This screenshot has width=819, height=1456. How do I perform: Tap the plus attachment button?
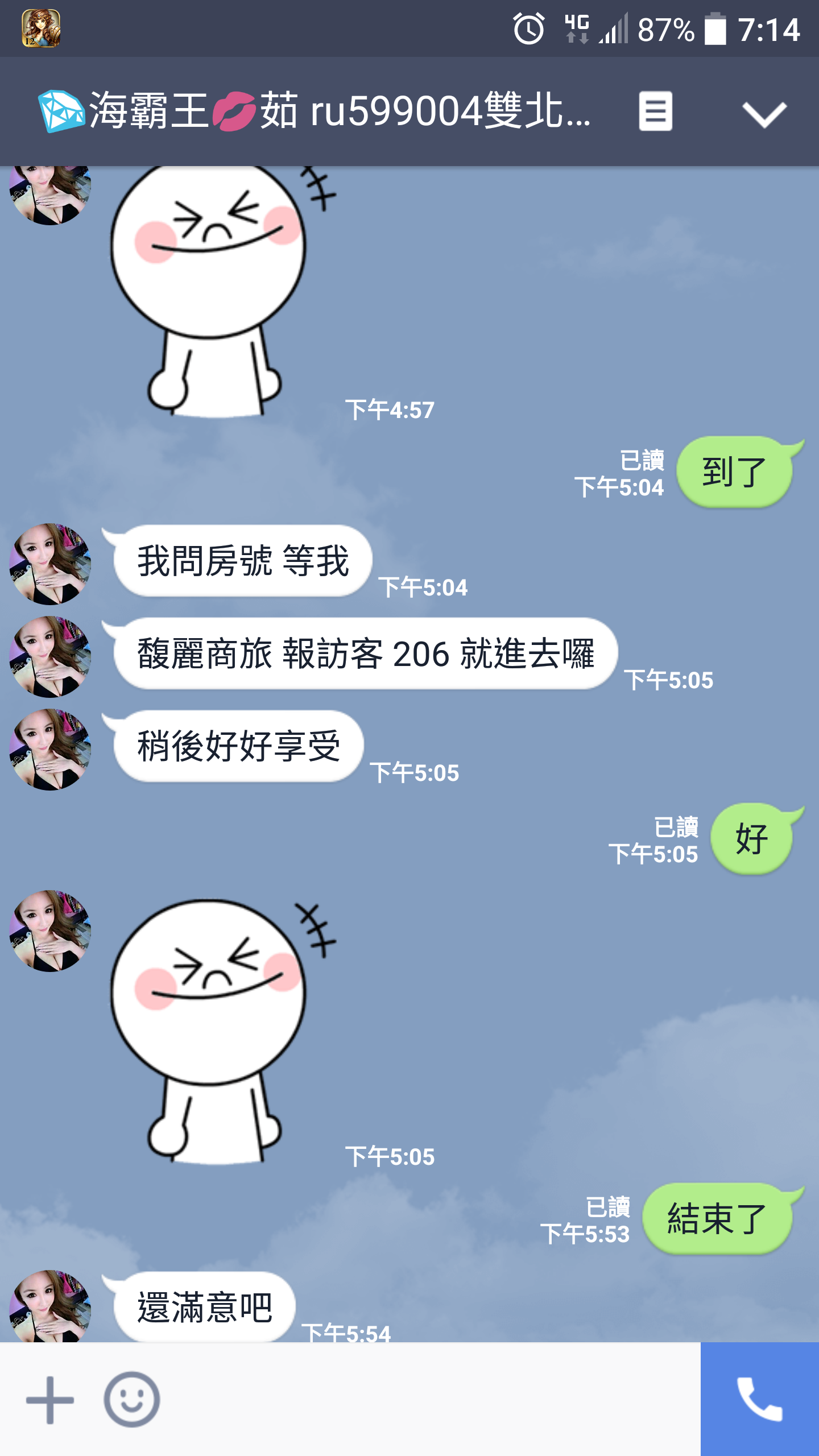[x=50, y=1400]
